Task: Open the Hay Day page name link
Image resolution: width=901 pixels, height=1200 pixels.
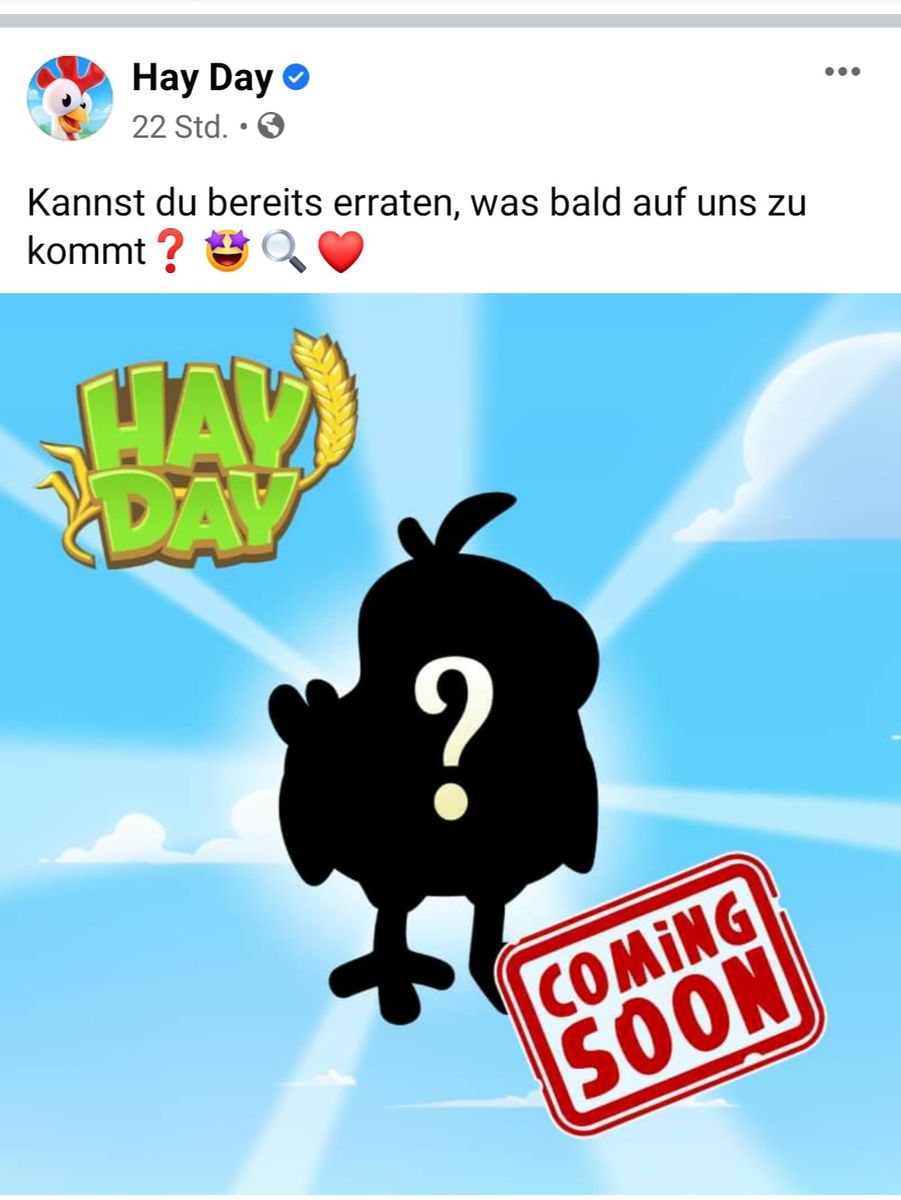Action: pos(201,79)
